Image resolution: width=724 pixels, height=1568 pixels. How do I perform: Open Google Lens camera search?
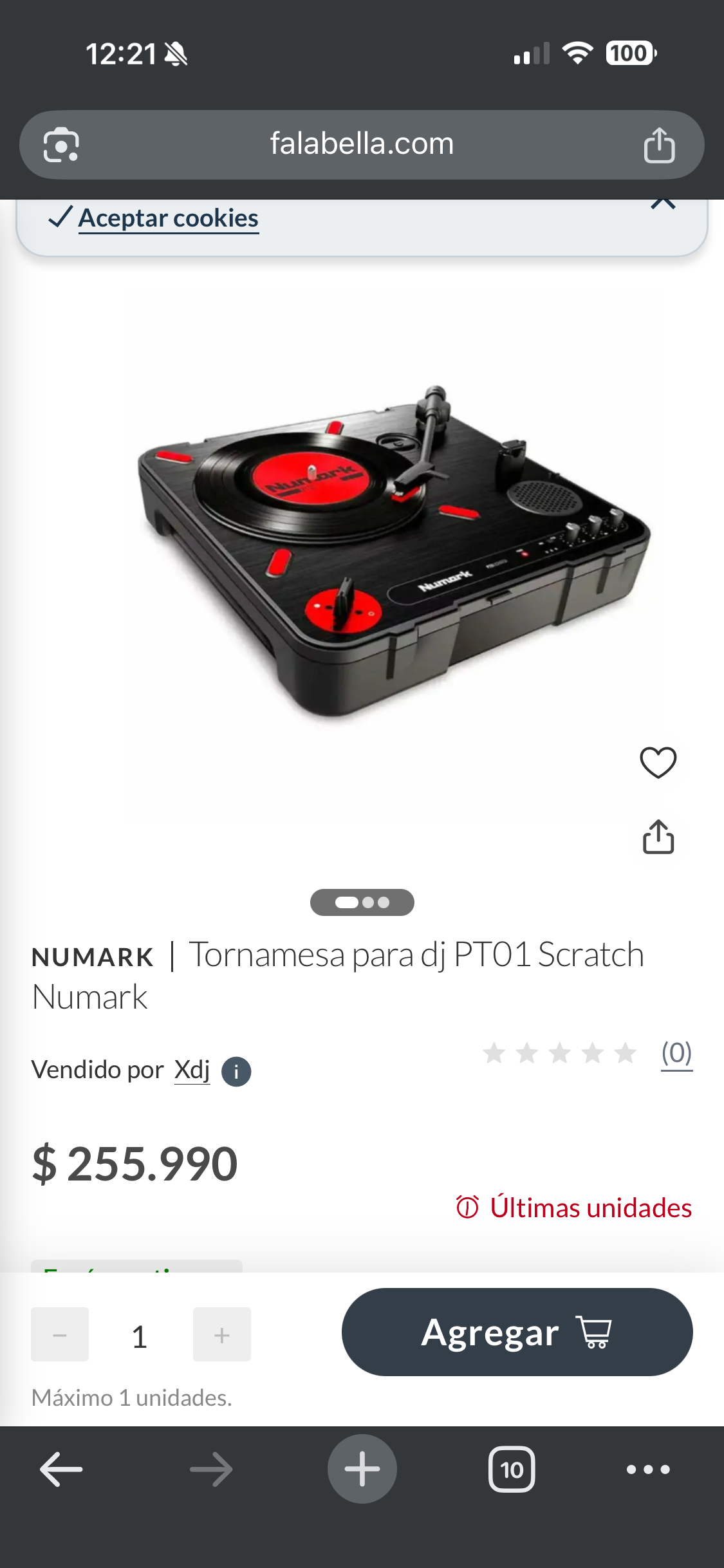[62, 145]
